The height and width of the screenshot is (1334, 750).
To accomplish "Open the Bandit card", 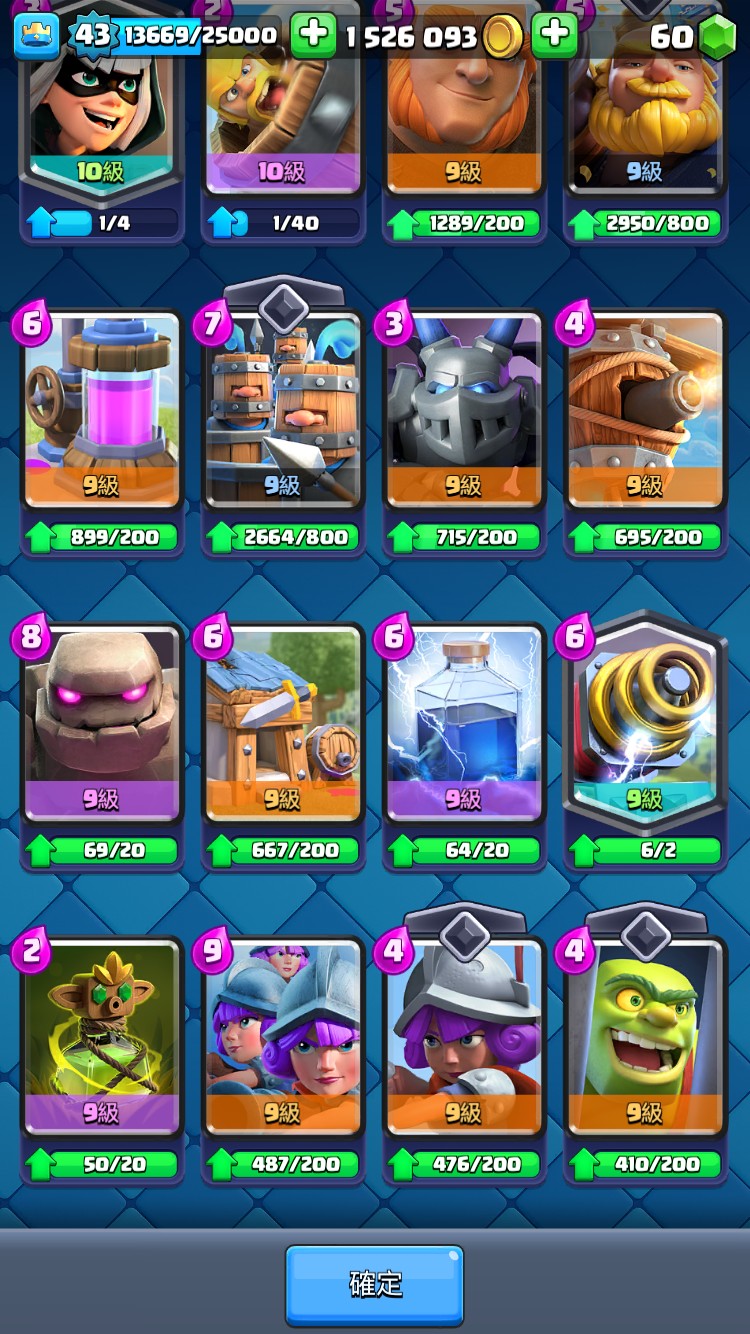I will click(101, 110).
